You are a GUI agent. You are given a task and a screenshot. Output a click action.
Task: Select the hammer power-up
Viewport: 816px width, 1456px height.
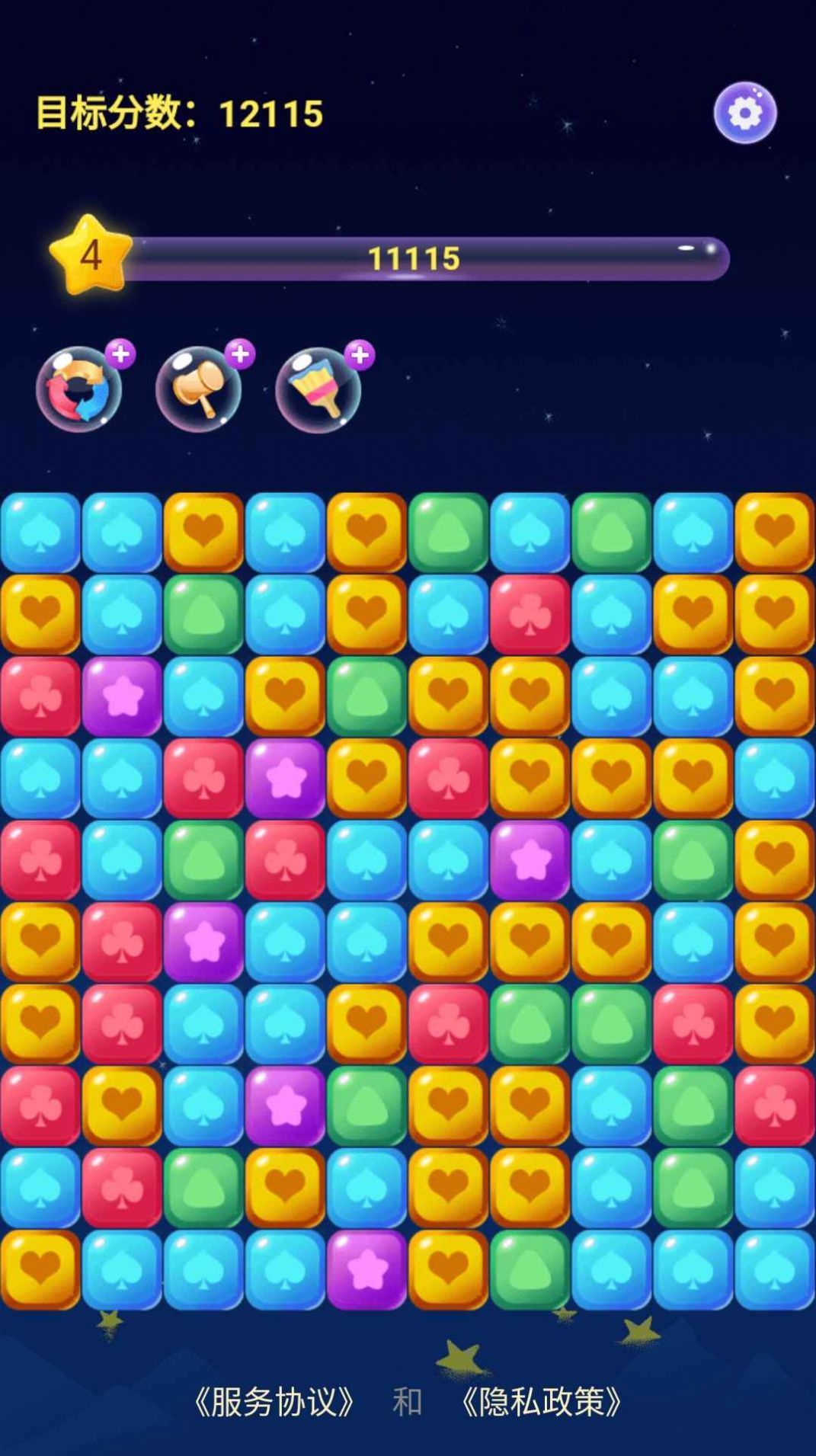[x=199, y=389]
